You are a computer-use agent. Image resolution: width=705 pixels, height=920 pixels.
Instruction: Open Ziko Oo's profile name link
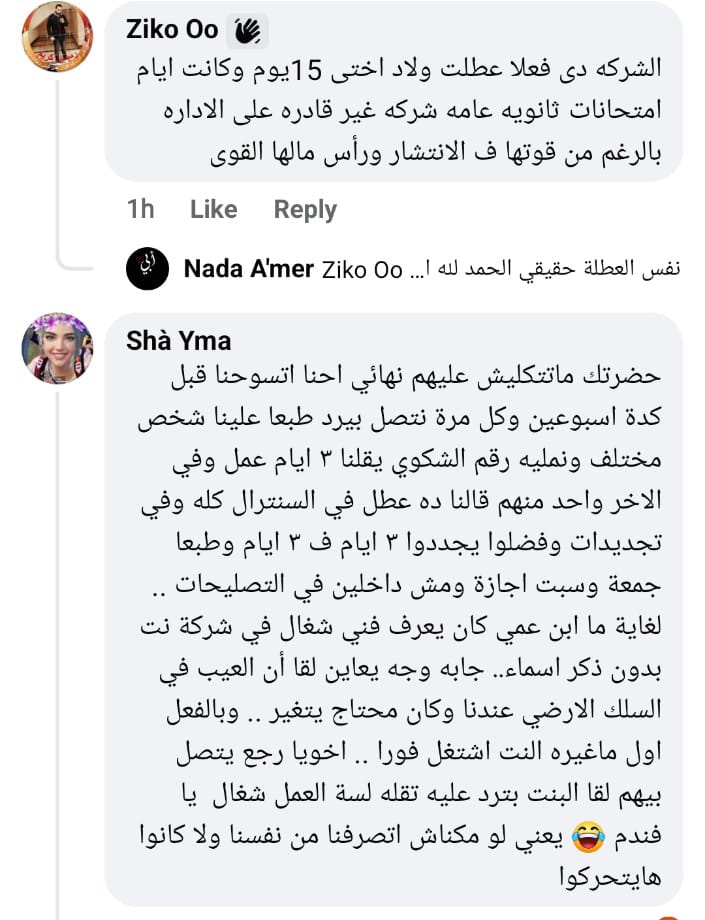coord(171,30)
